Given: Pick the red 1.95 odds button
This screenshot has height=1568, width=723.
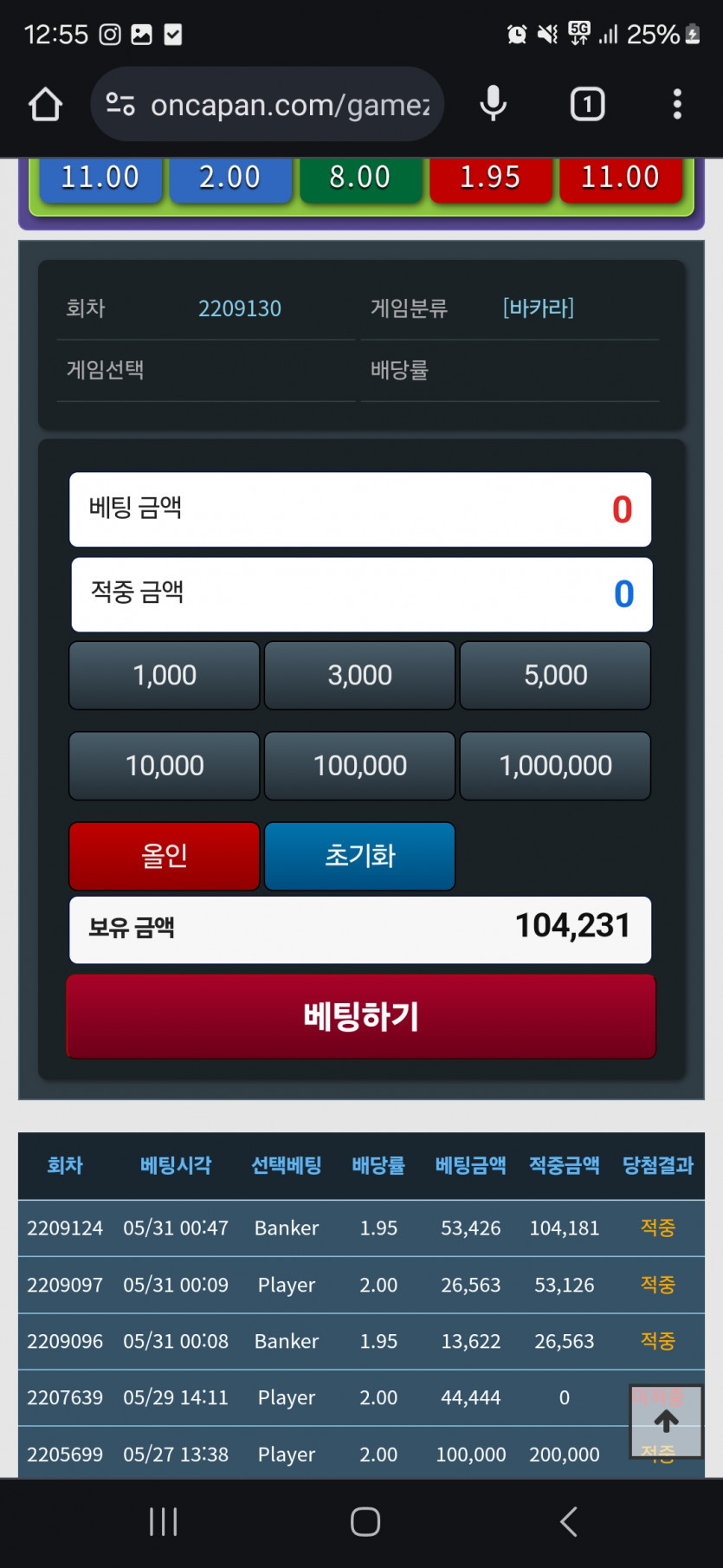Looking at the screenshot, I should tap(490, 178).
